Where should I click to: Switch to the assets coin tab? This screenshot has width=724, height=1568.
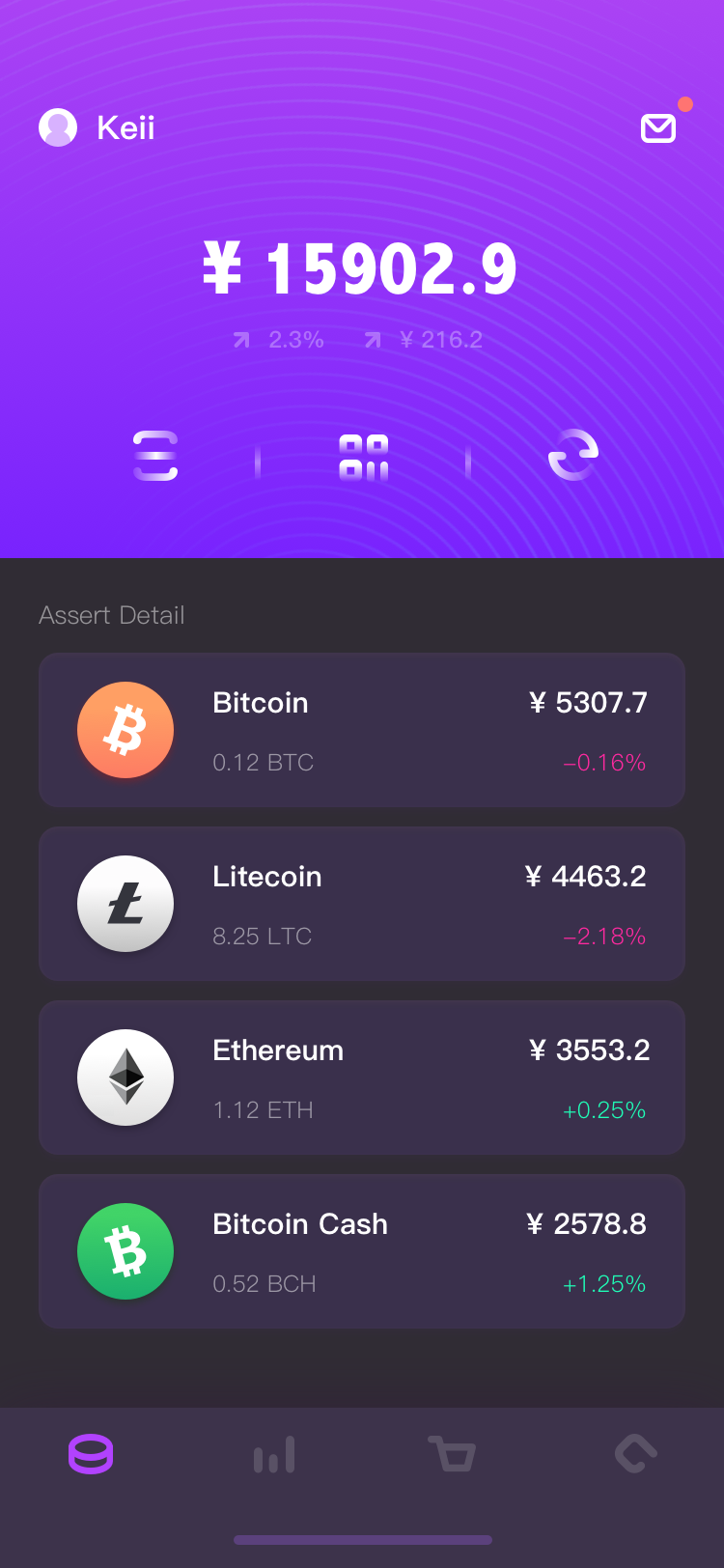coord(91,1454)
